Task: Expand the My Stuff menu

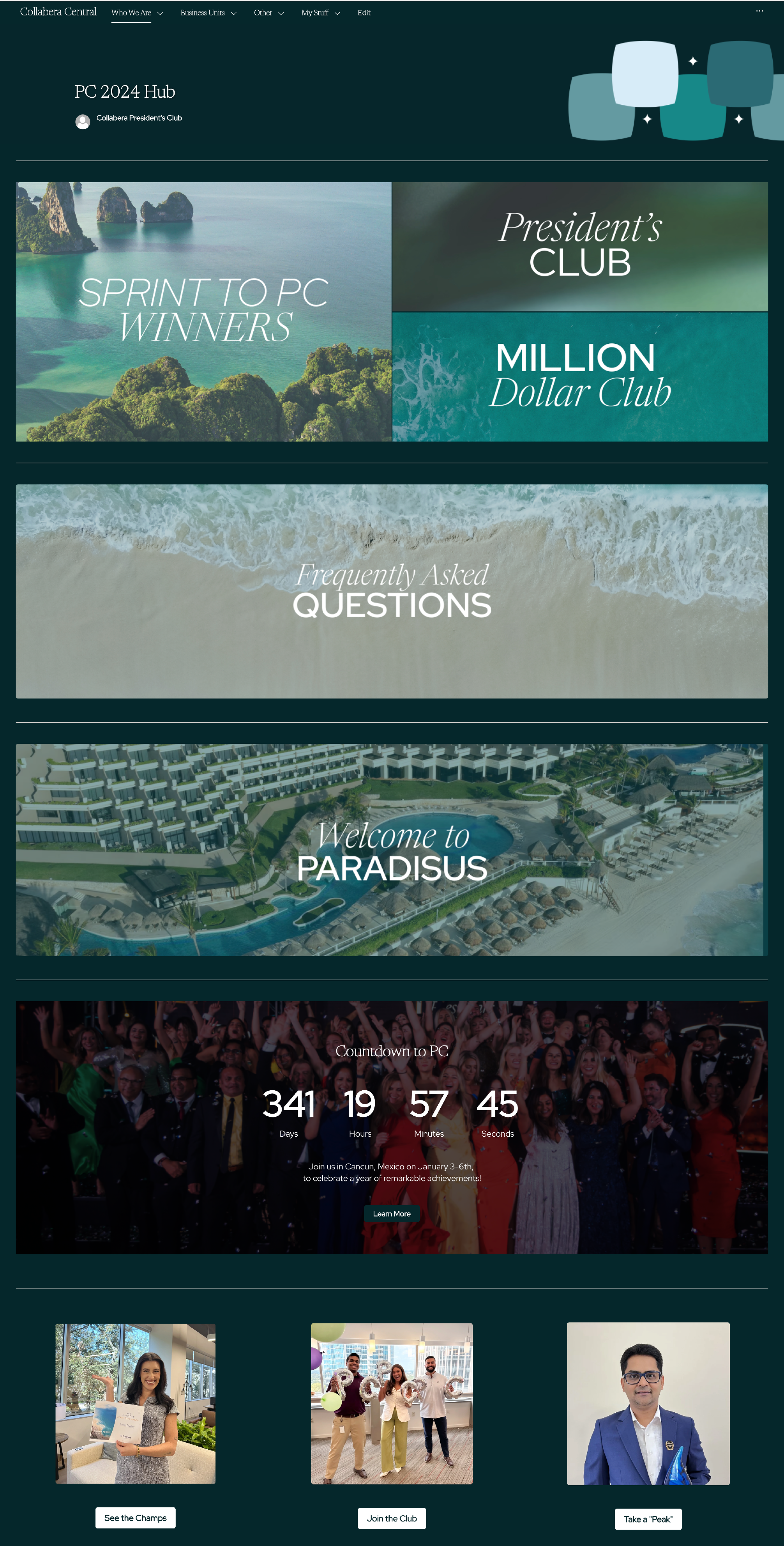Action: point(320,13)
